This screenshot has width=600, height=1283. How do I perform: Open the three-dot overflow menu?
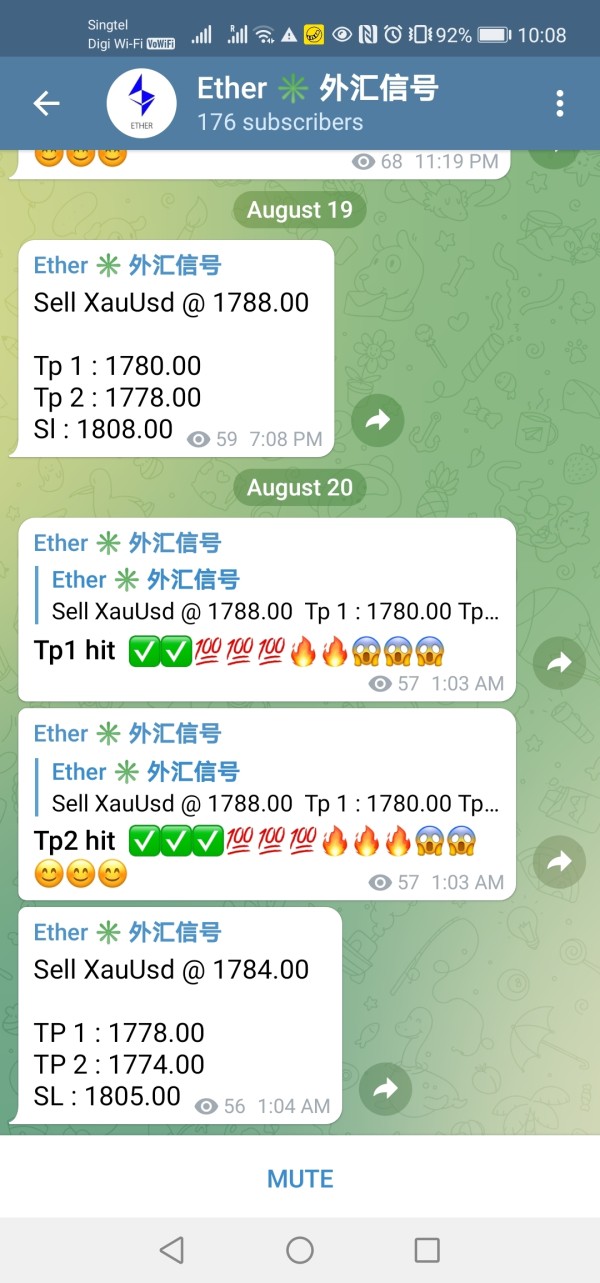pos(559,103)
